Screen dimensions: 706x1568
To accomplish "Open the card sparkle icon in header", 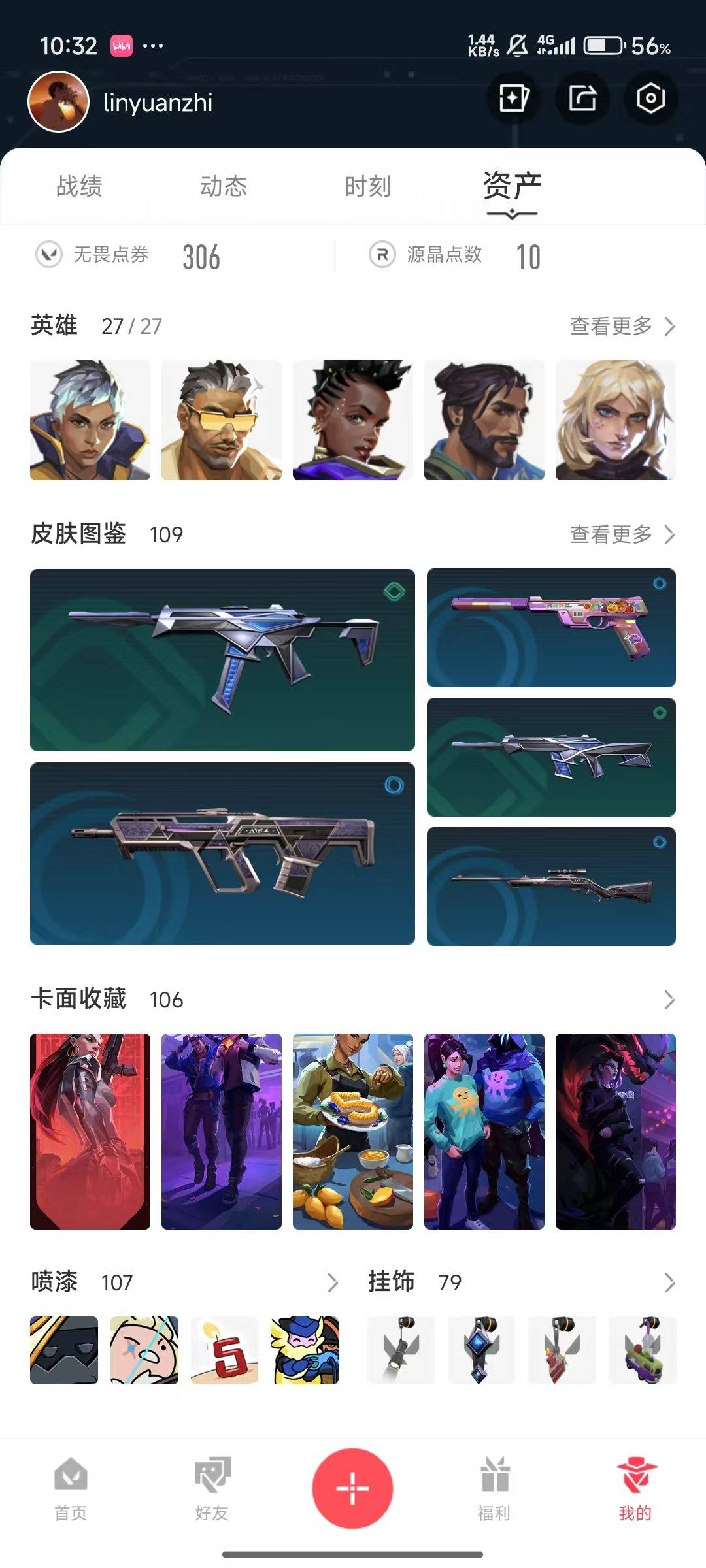I will pos(514,99).
